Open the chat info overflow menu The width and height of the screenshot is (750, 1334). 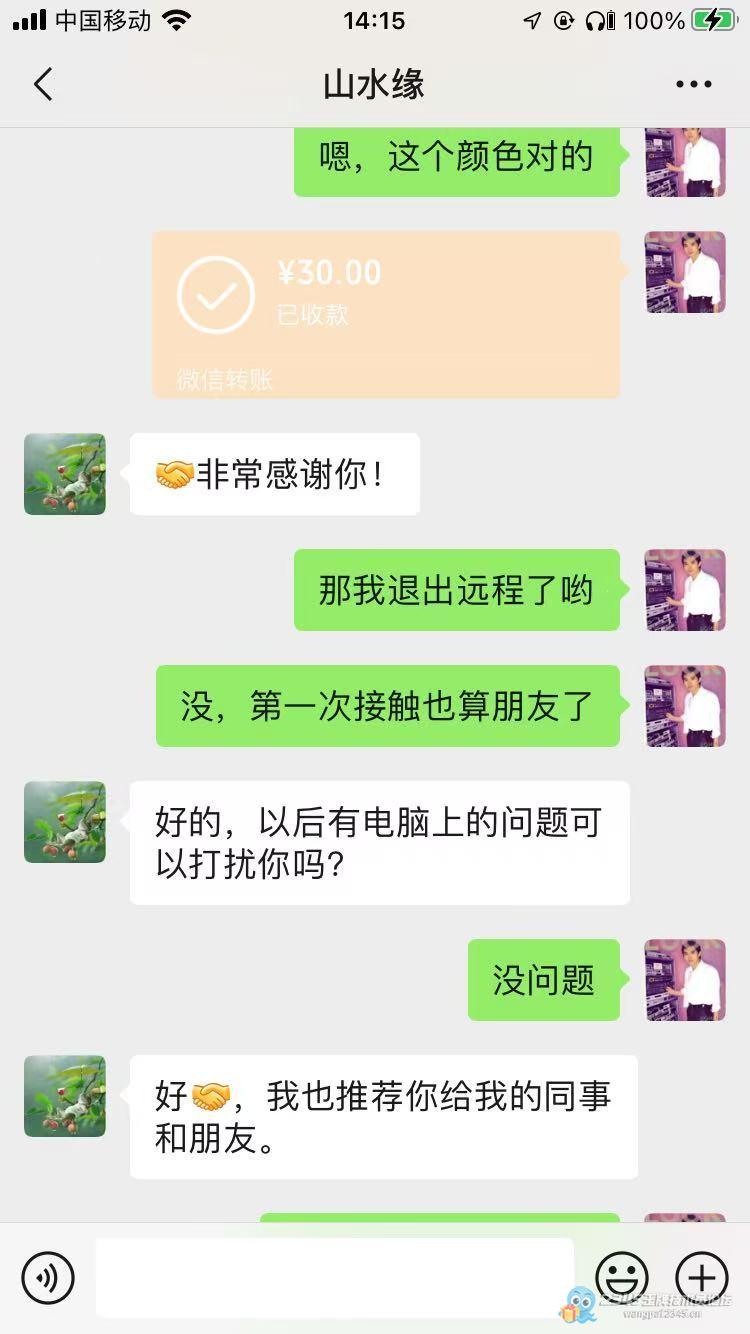693,85
